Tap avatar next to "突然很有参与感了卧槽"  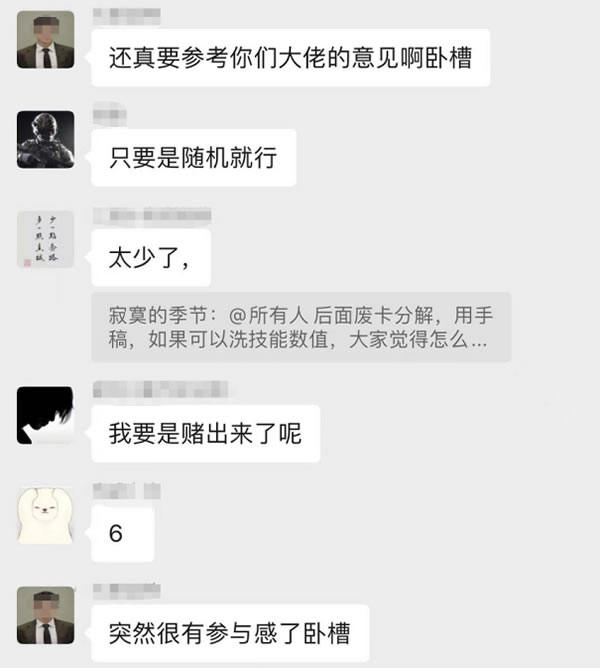(46, 615)
